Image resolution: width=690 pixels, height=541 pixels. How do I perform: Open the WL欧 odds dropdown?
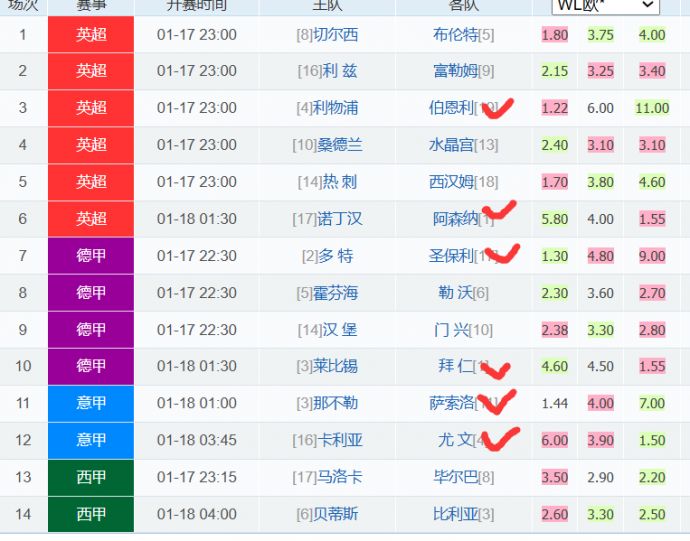point(606,6)
